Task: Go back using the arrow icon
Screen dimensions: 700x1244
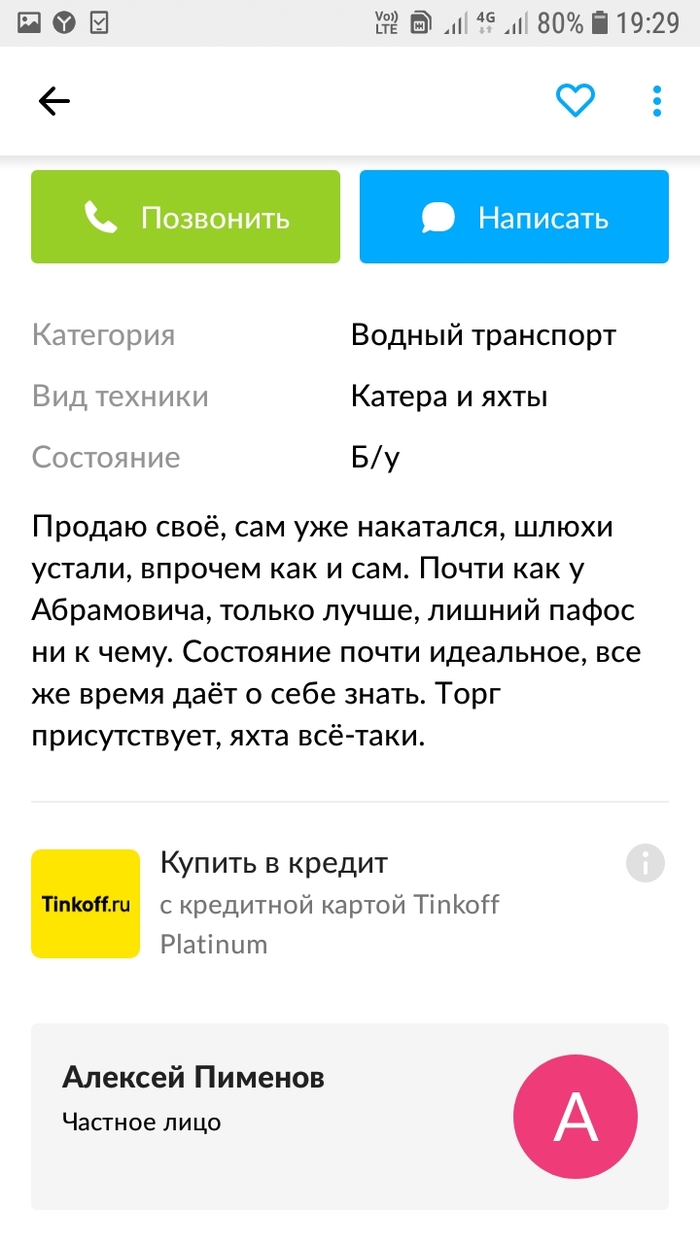Action: [x=54, y=100]
